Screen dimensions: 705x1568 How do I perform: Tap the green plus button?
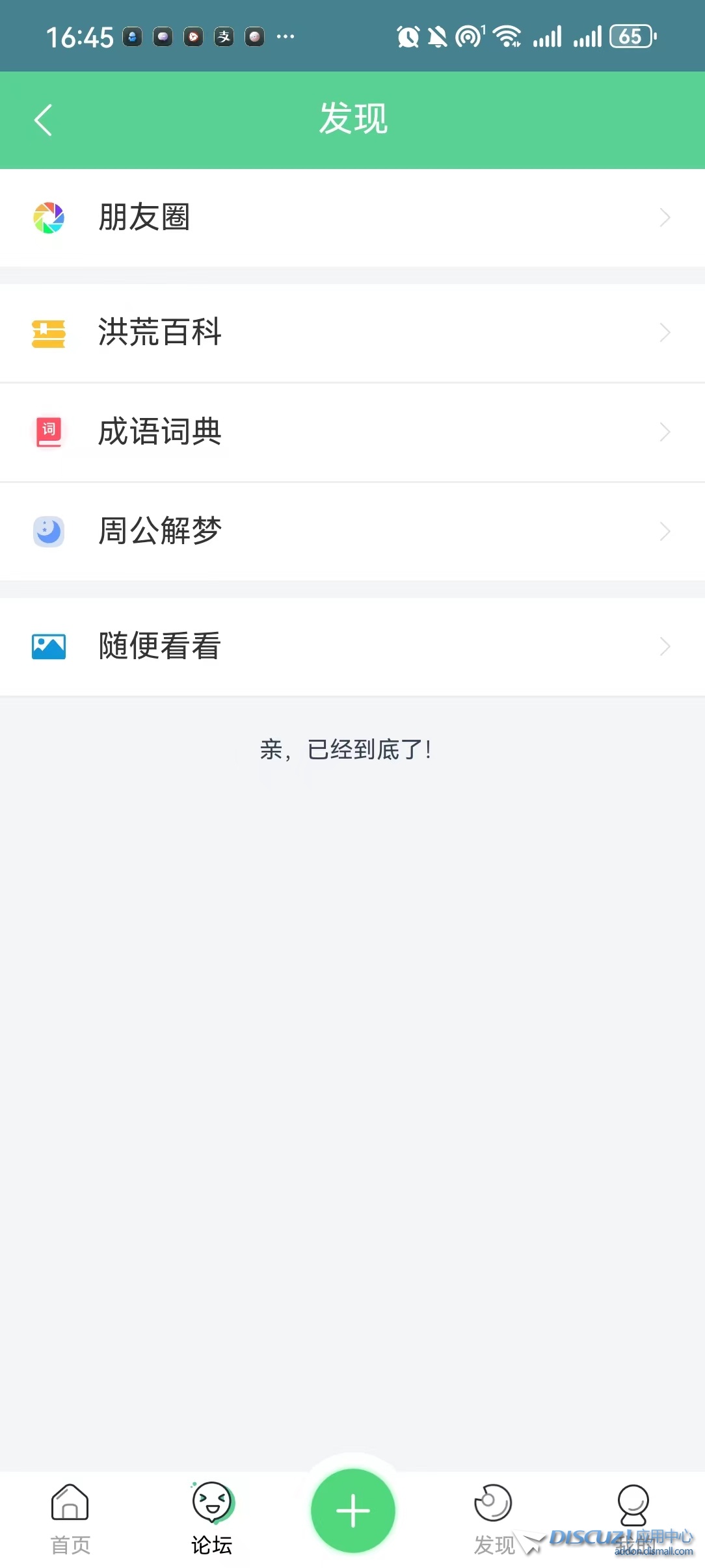pos(352,1510)
